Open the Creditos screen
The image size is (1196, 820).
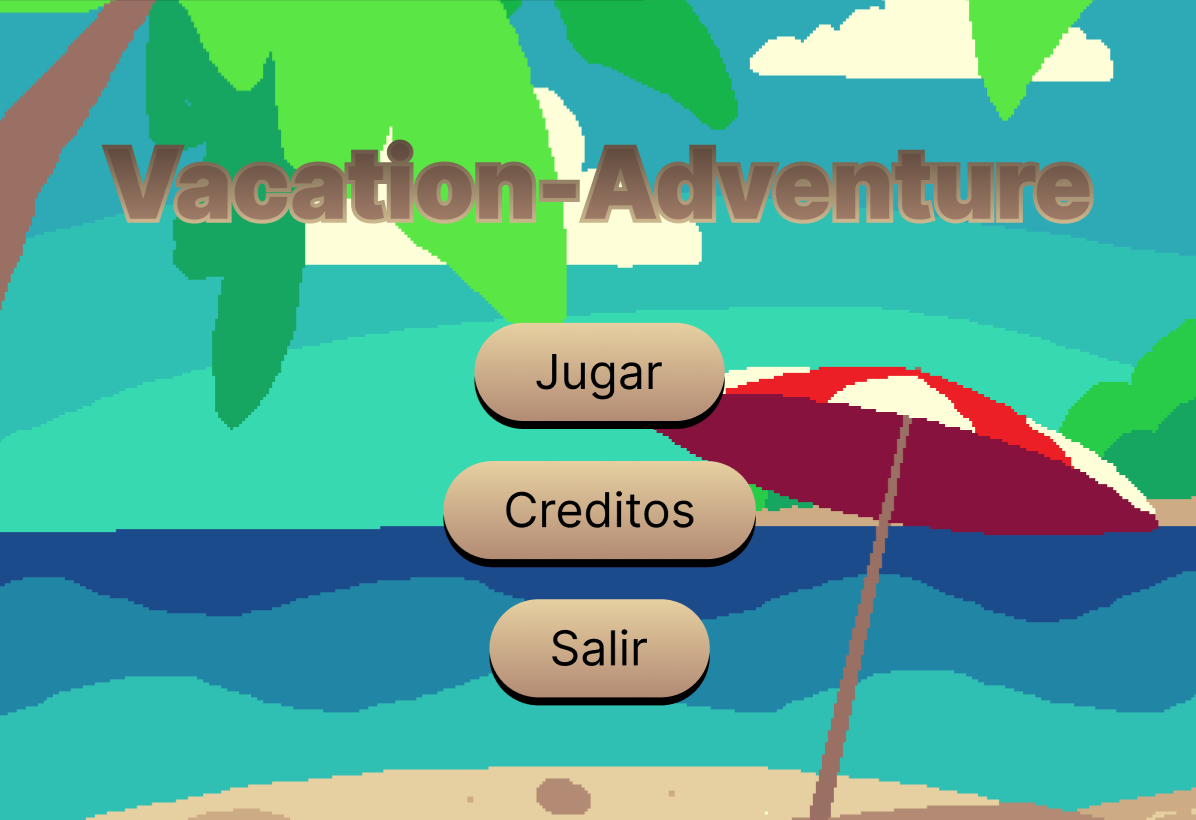tap(599, 510)
